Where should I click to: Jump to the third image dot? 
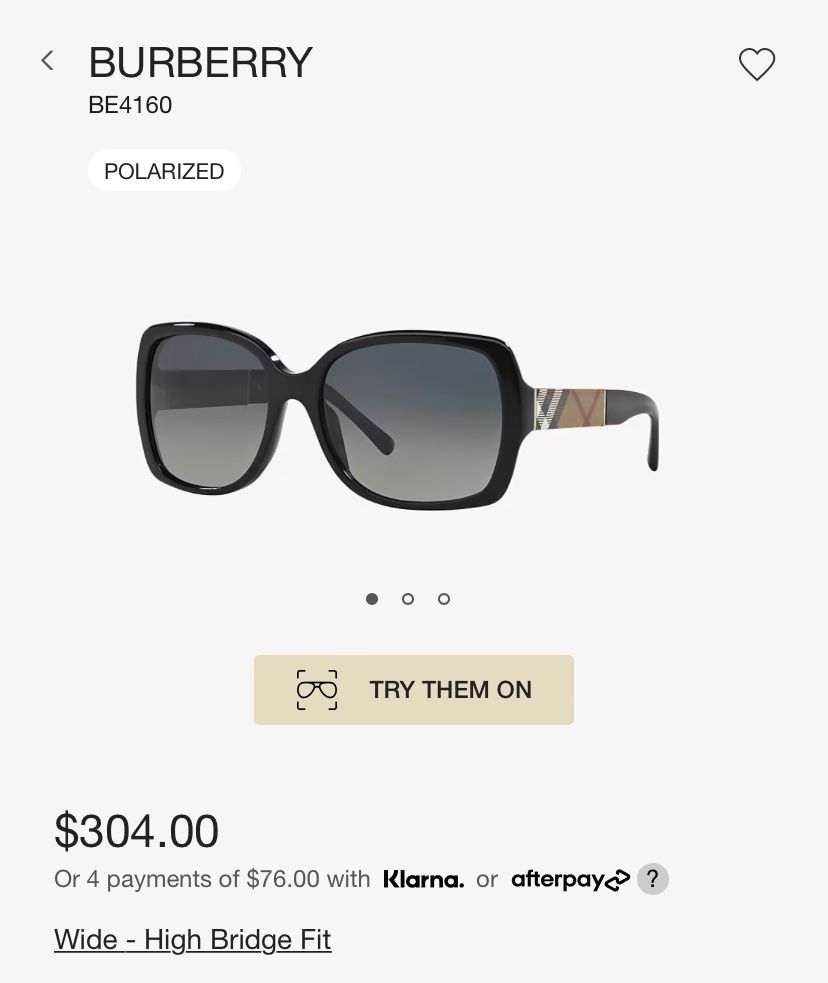444,599
